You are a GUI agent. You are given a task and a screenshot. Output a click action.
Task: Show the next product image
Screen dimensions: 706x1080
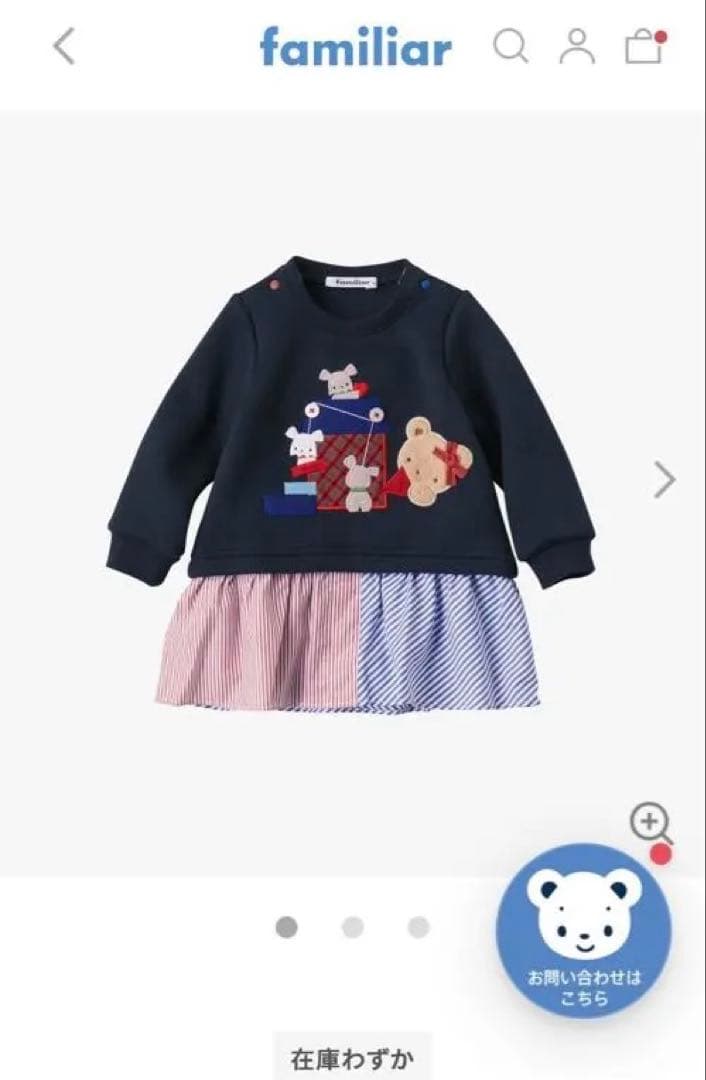pos(665,480)
